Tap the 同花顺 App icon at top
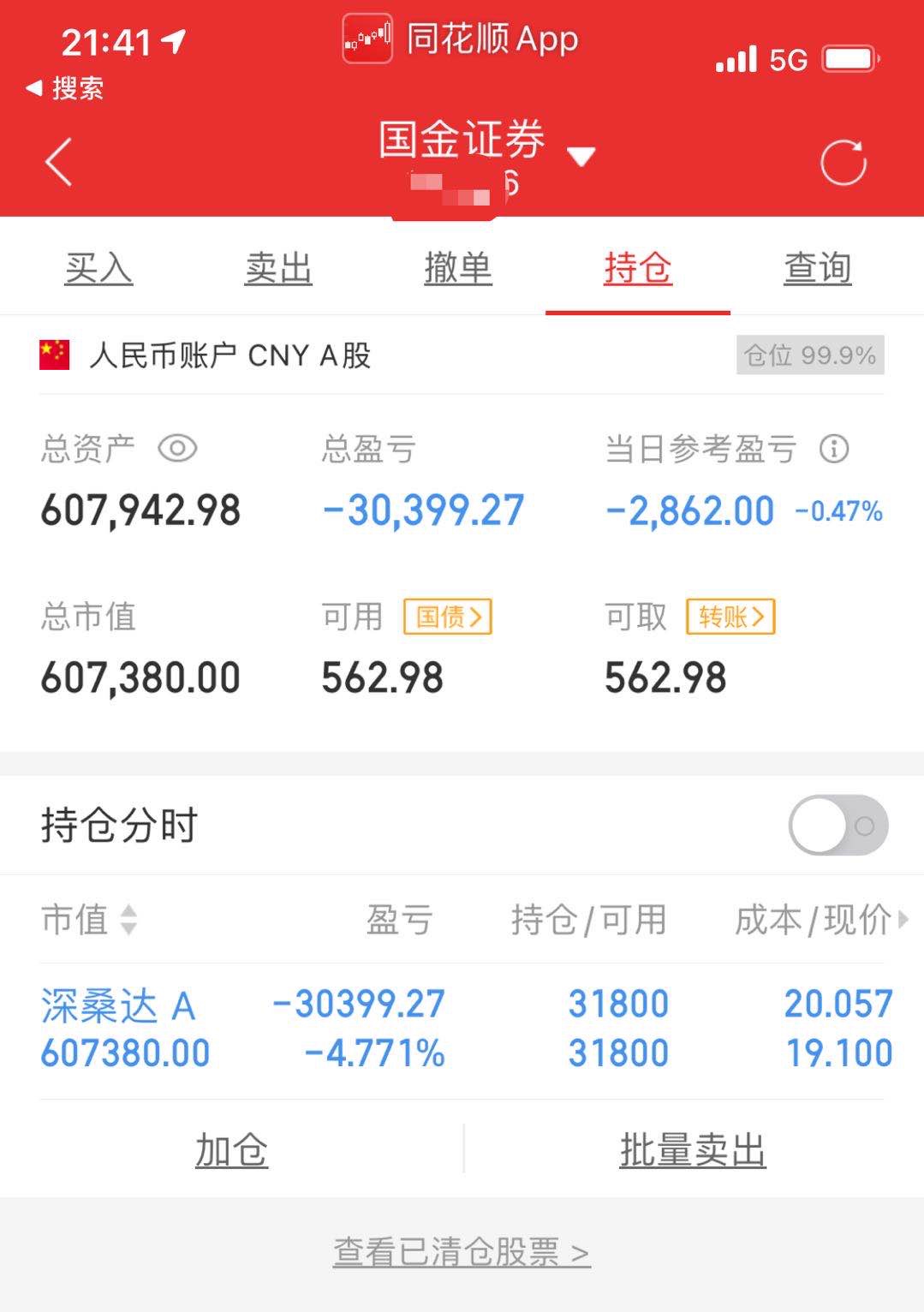924x1312 pixels. 367,39
